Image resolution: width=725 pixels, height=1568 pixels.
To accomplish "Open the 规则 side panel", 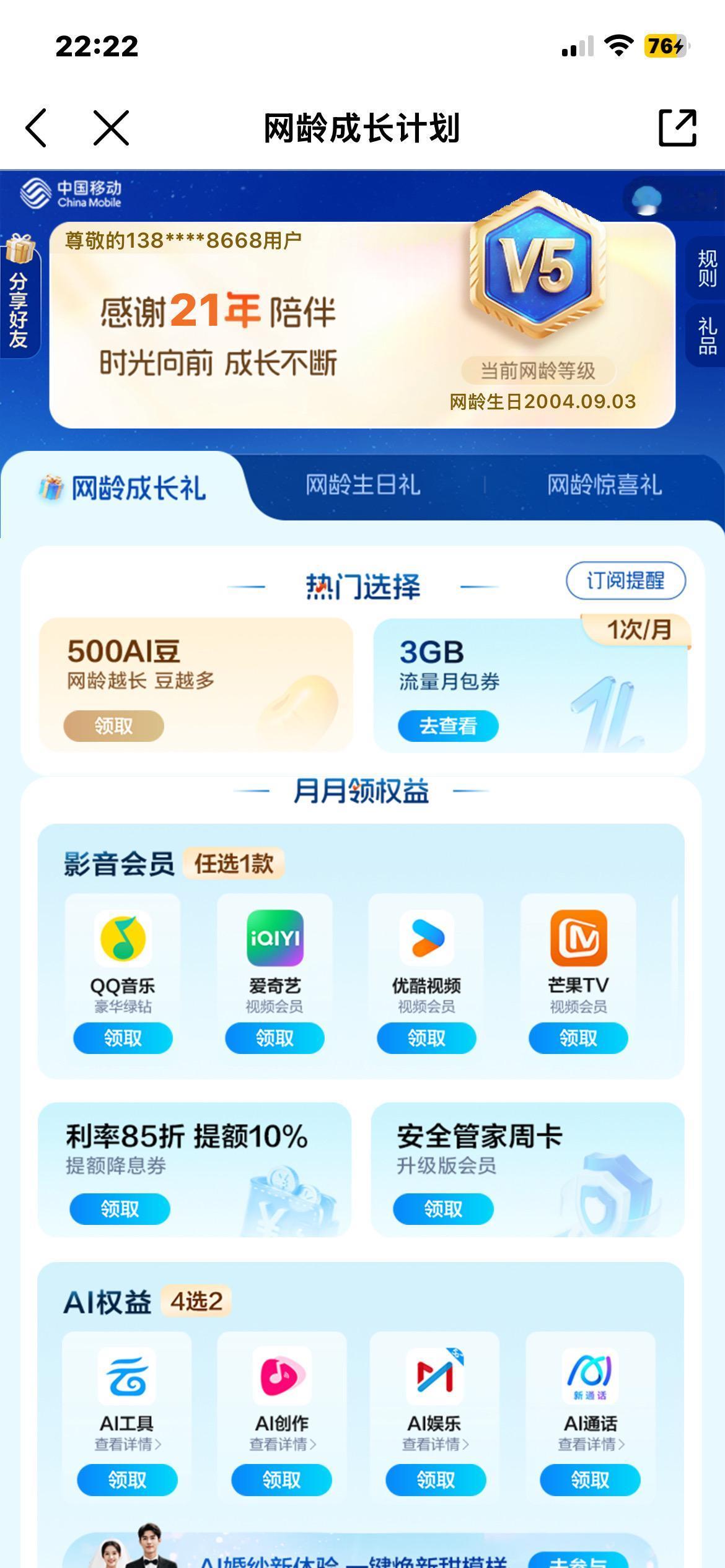I will 706,266.
